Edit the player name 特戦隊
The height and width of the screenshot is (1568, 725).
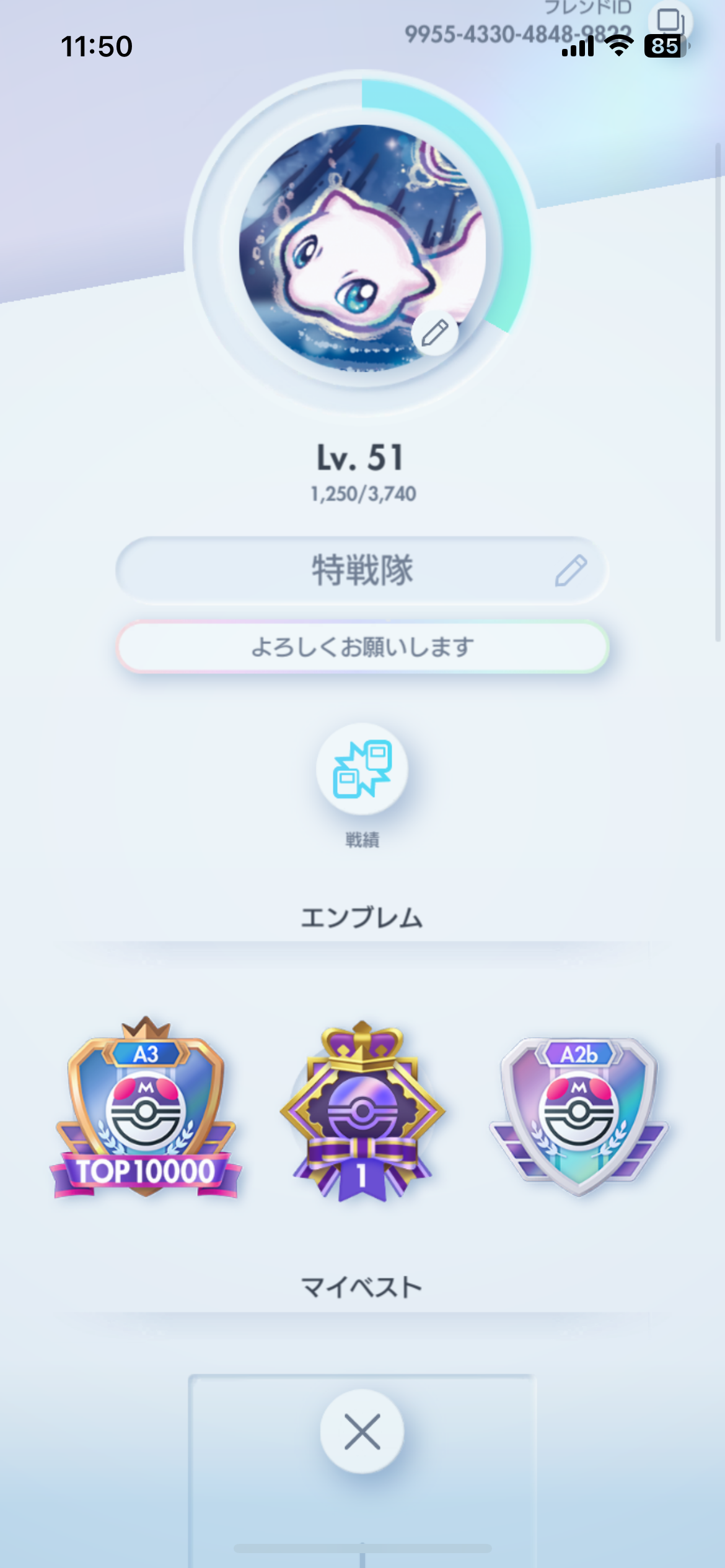(x=571, y=570)
